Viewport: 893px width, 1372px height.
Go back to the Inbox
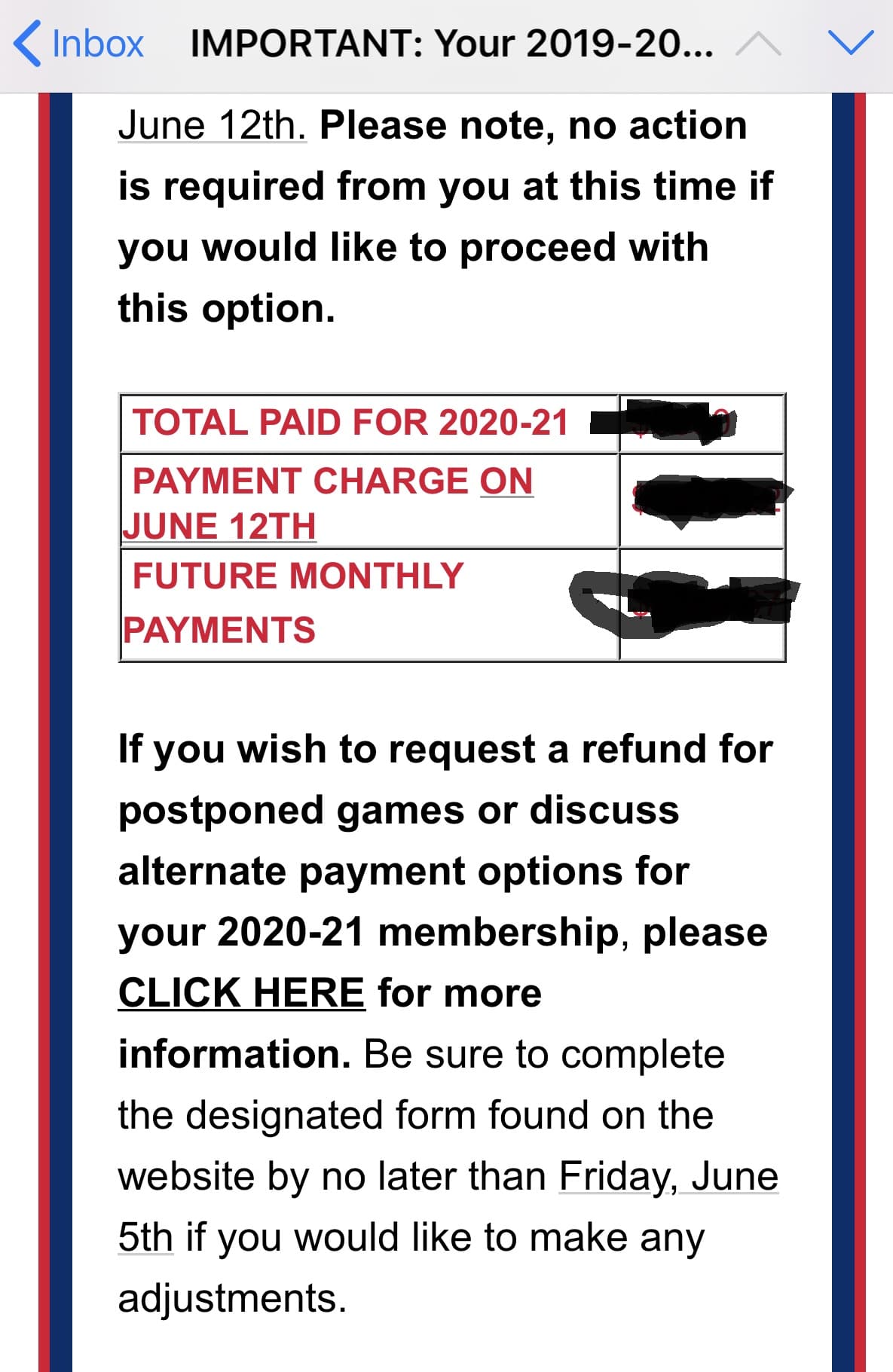[79, 44]
